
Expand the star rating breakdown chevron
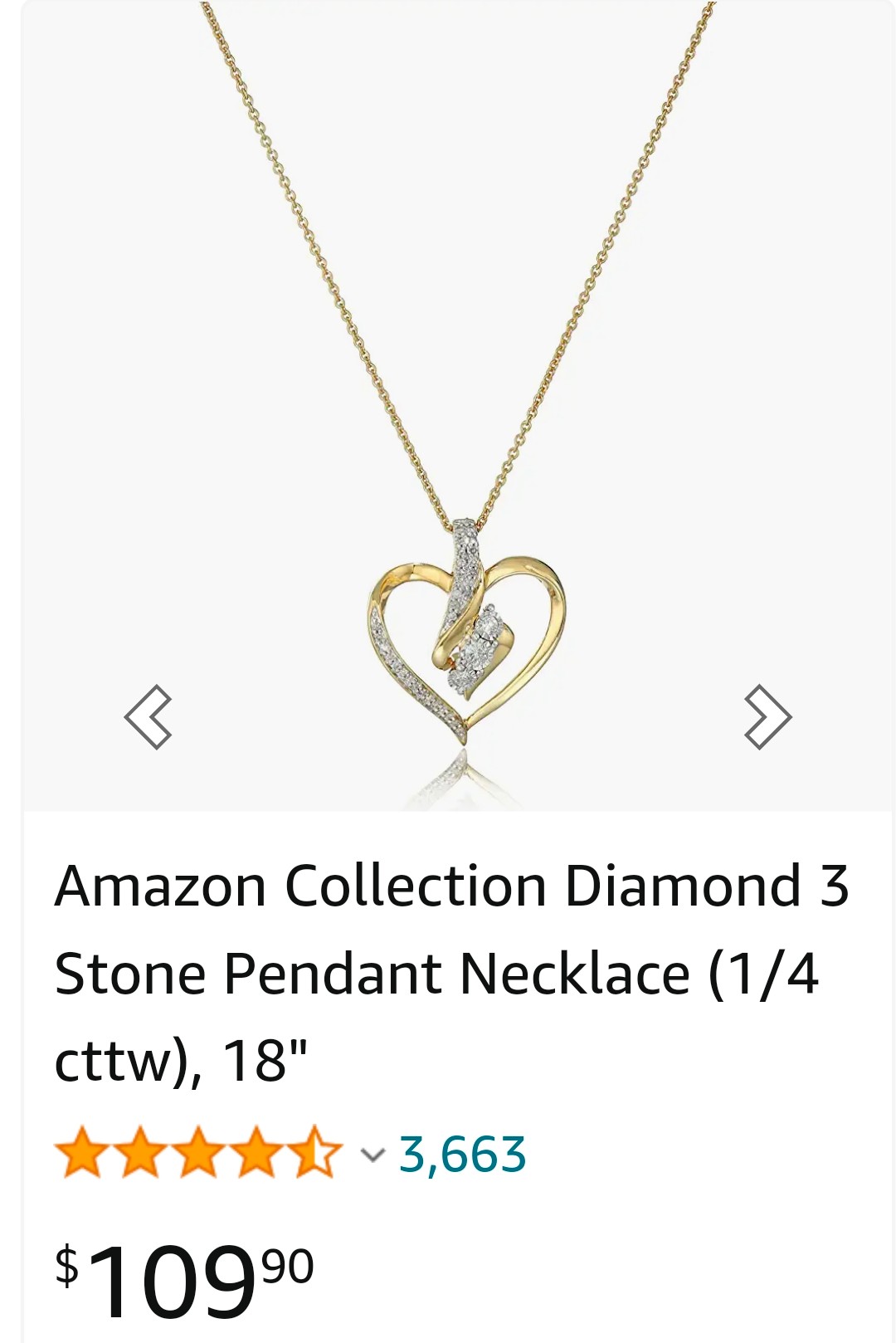pyautogui.click(x=373, y=1155)
